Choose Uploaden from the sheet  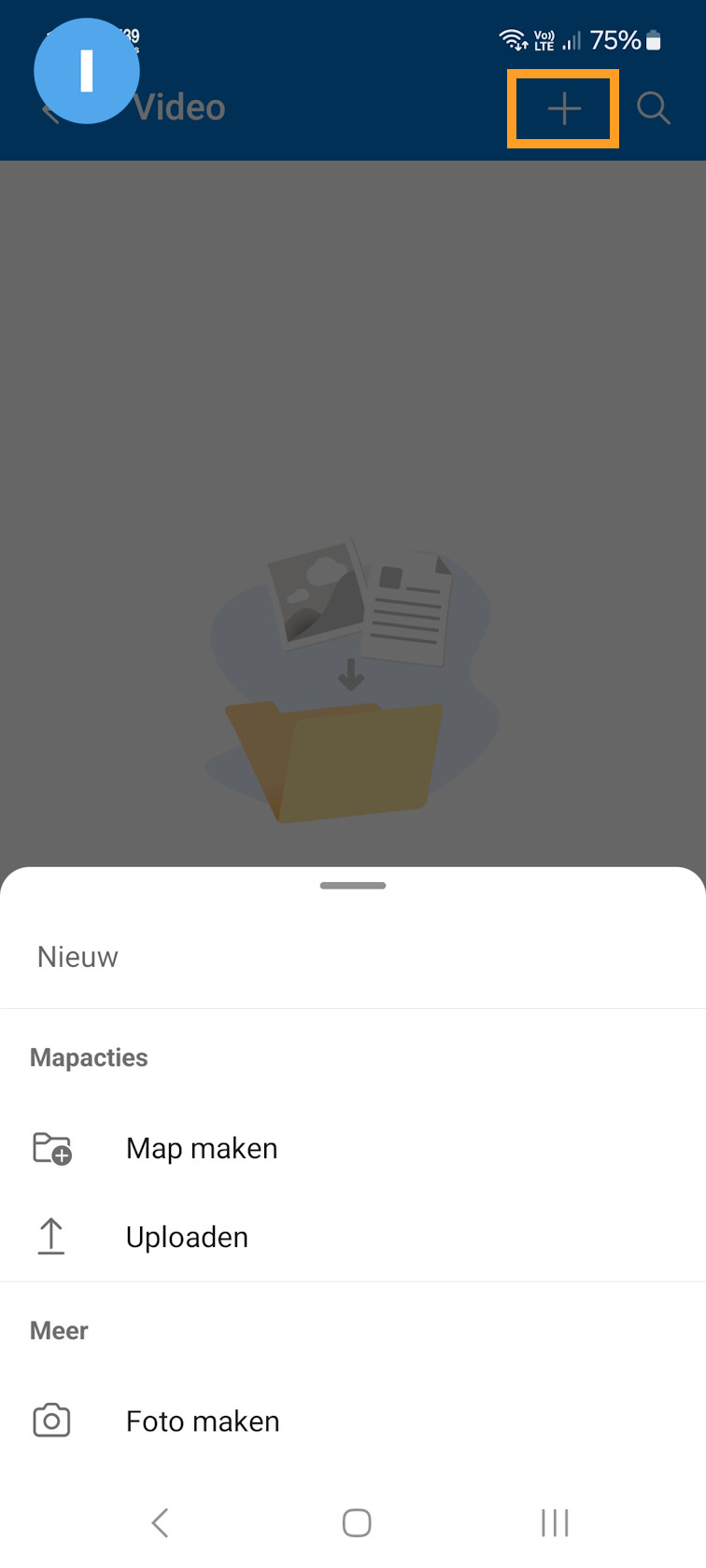click(353, 1237)
